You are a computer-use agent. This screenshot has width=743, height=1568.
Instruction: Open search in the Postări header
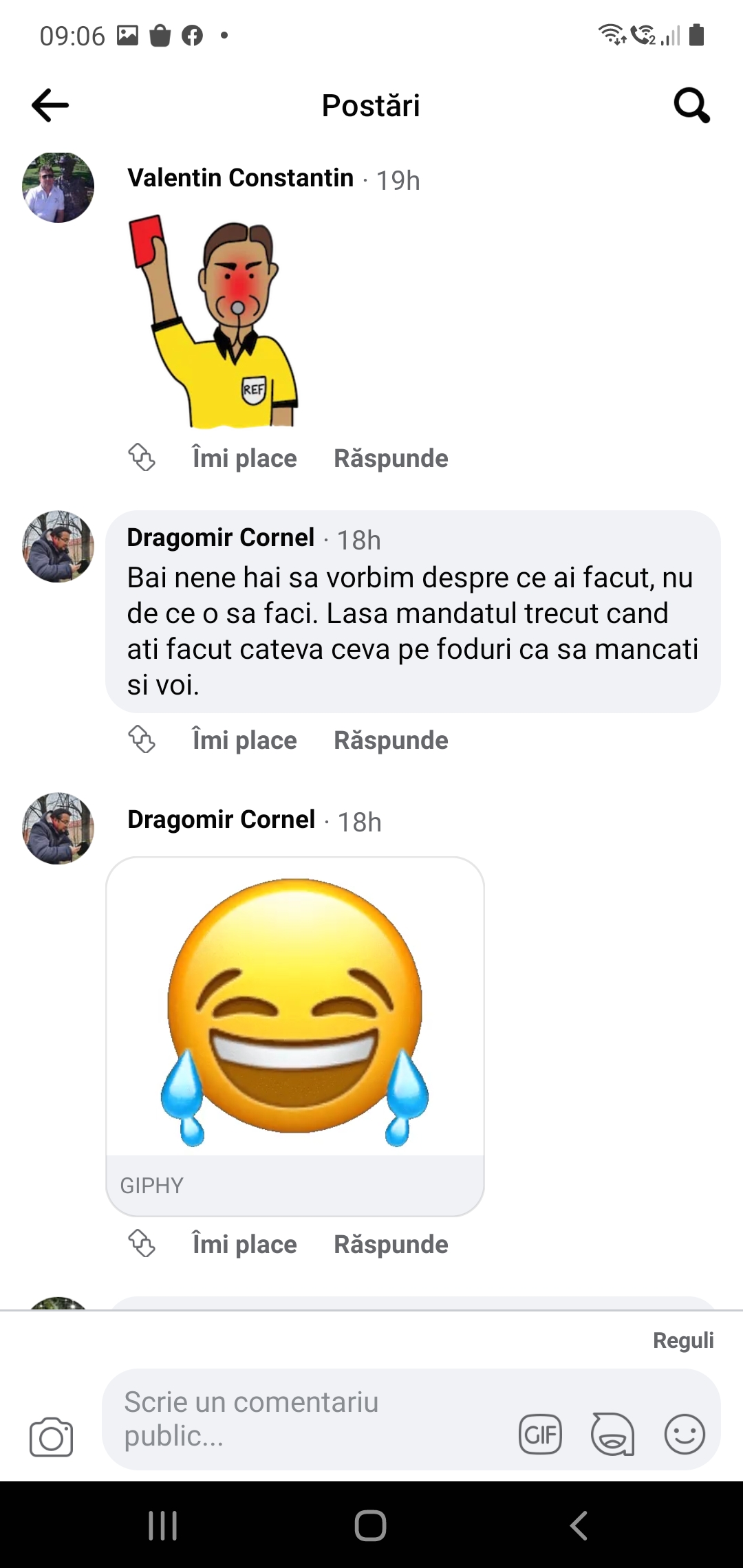[691, 105]
